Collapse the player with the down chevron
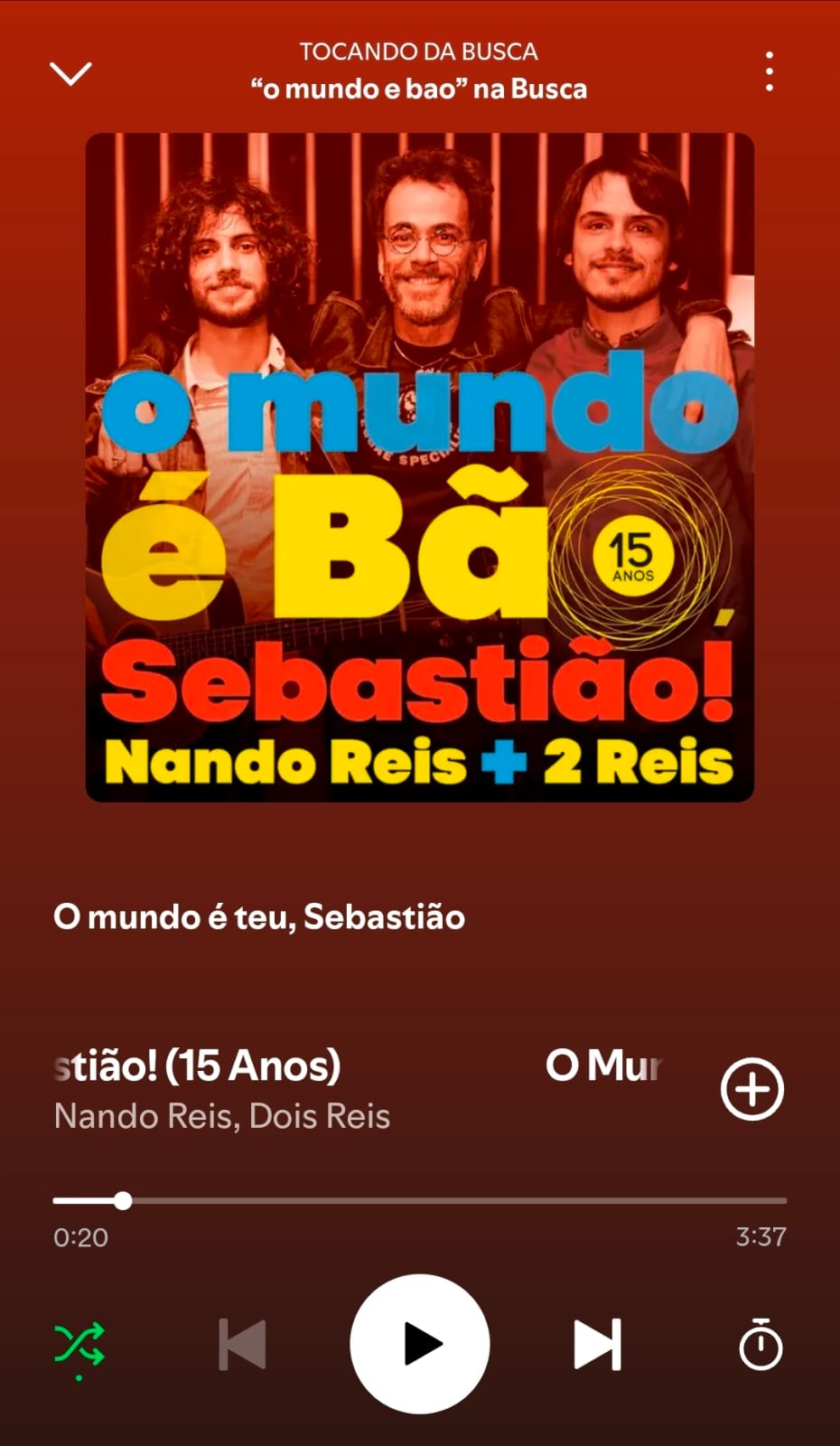 (70, 74)
